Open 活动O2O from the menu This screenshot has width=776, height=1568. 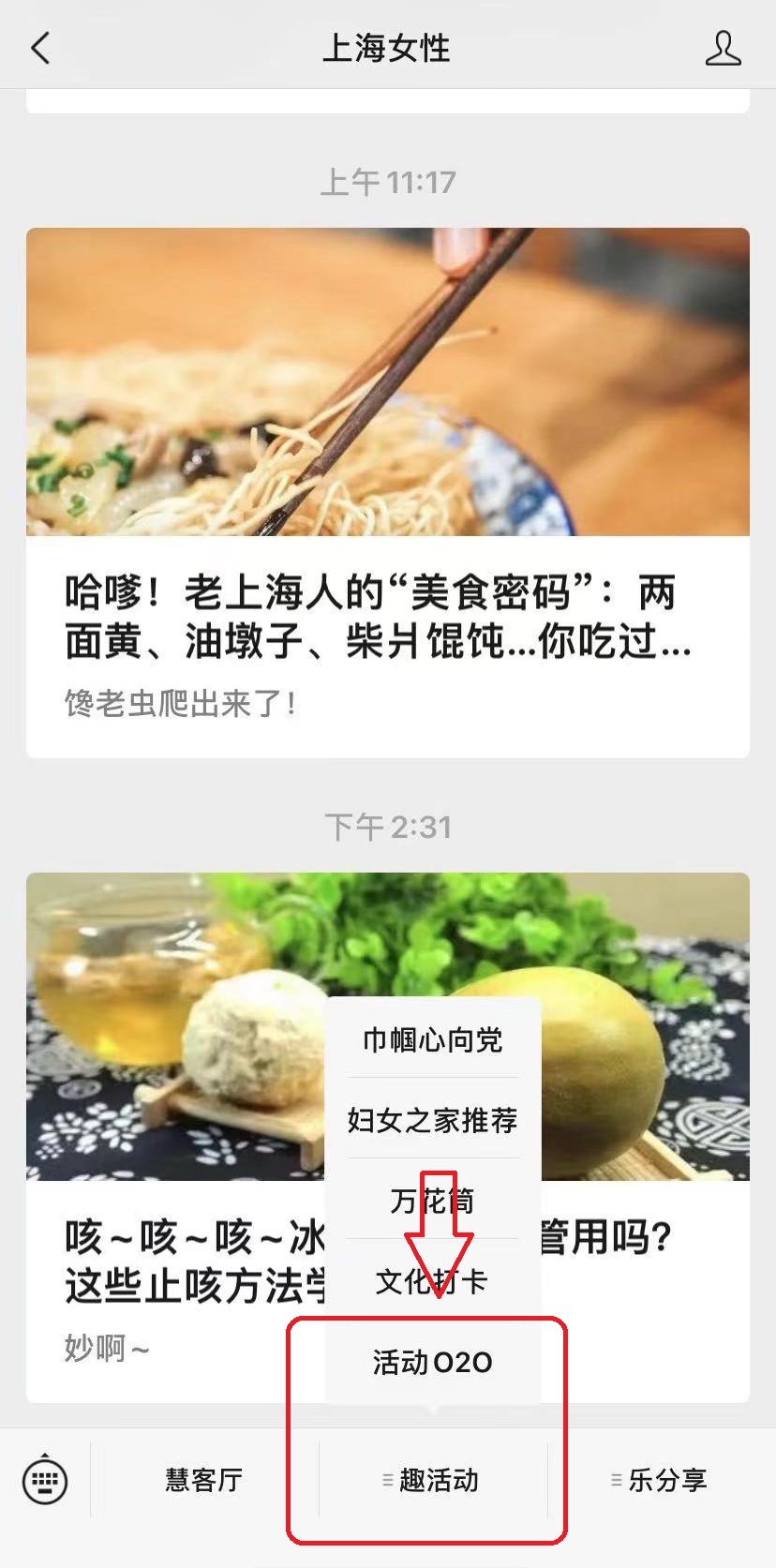432,1362
